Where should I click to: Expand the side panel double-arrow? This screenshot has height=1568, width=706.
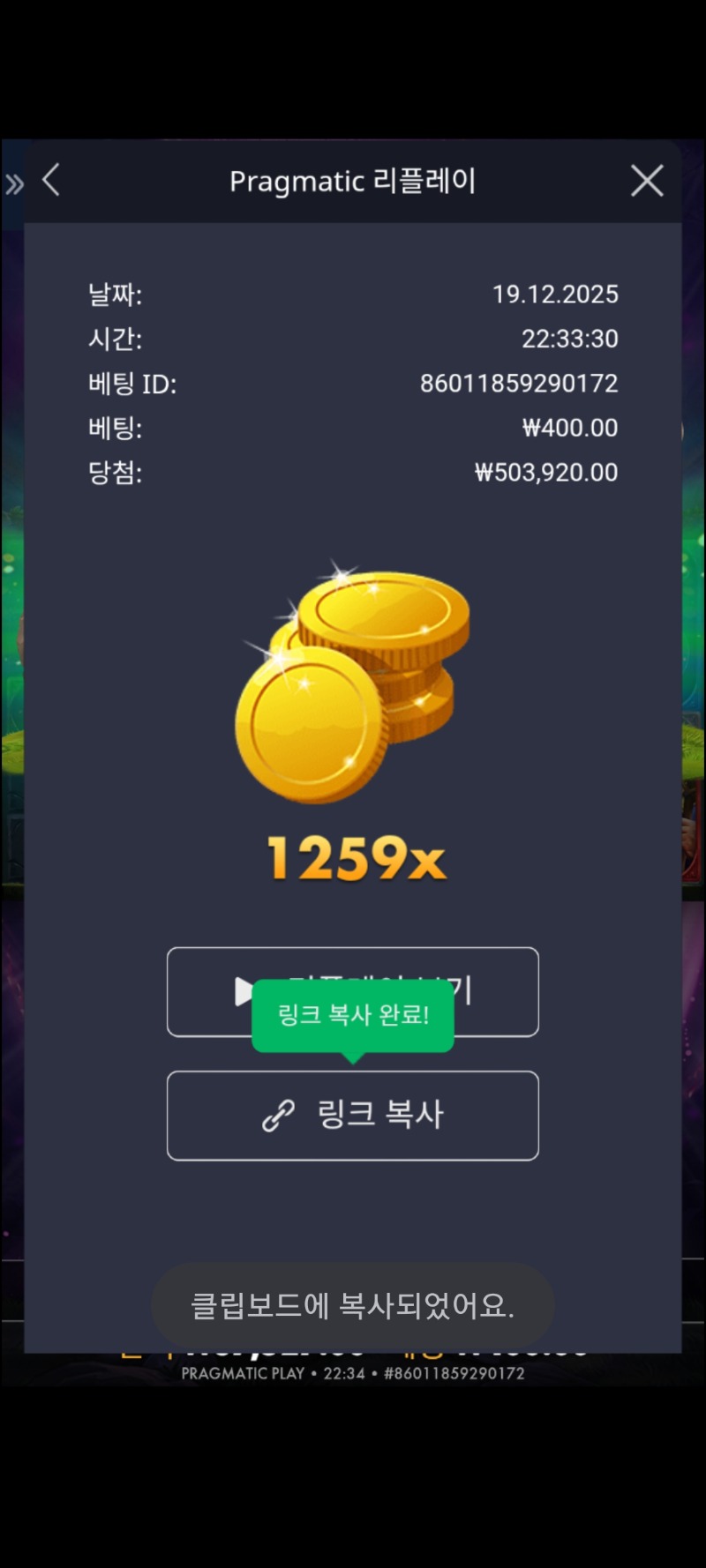[14, 184]
